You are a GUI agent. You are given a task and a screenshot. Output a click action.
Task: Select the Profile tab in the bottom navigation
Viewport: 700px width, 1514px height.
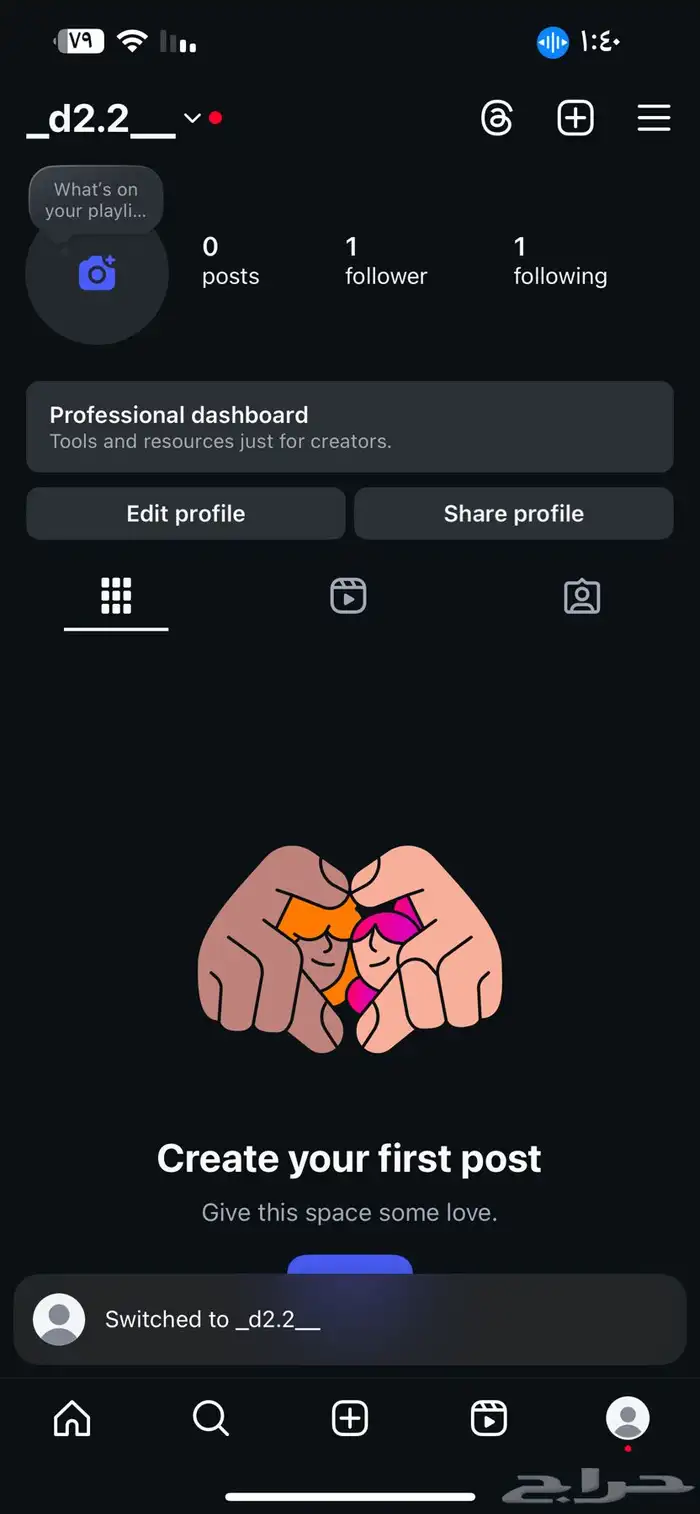(x=628, y=1418)
